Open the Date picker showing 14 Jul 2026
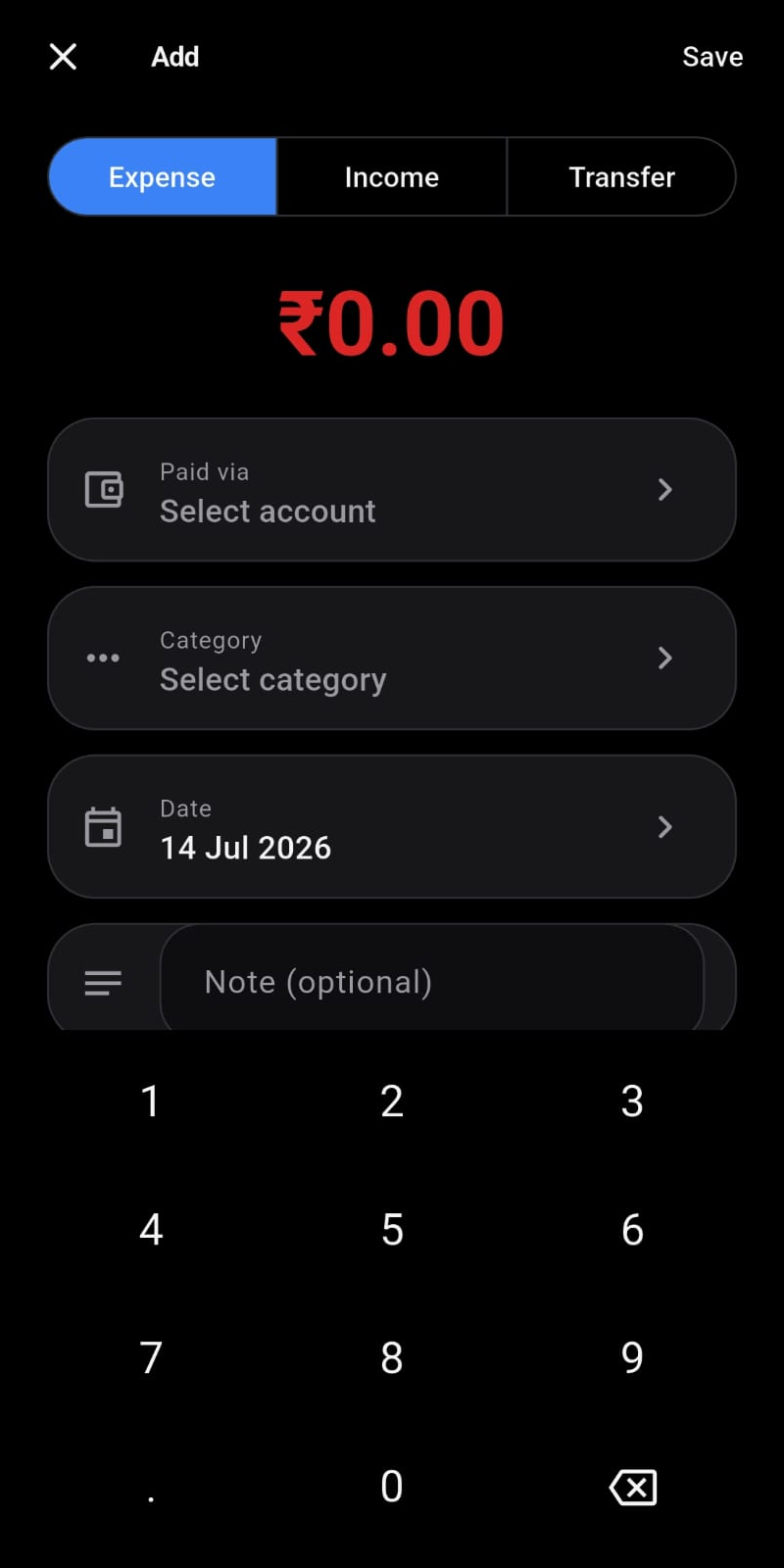The height and width of the screenshot is (1568, 784). pyautogui.click(x=392, y=827)
